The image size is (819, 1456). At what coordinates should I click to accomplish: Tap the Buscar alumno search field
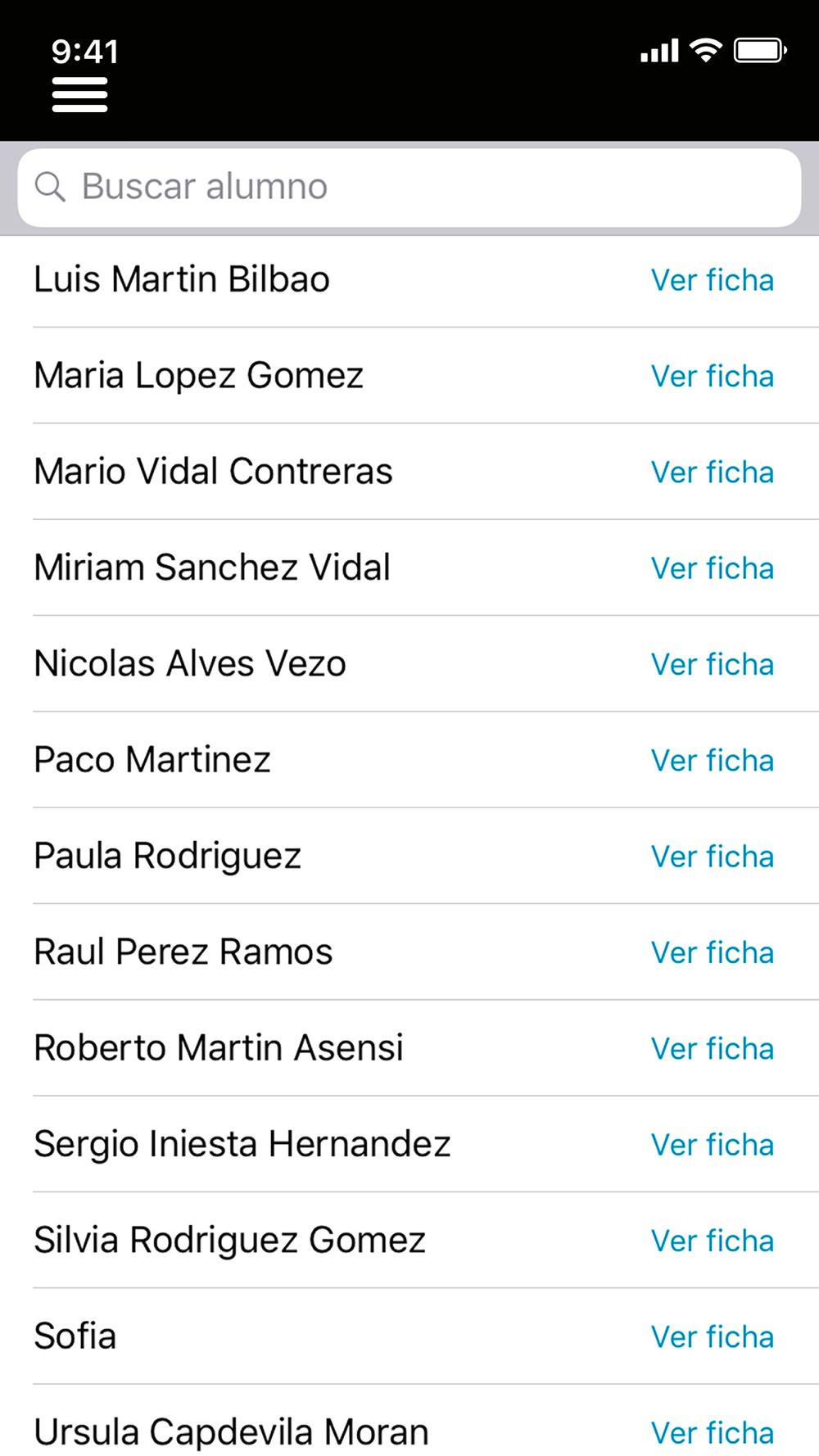409,188
